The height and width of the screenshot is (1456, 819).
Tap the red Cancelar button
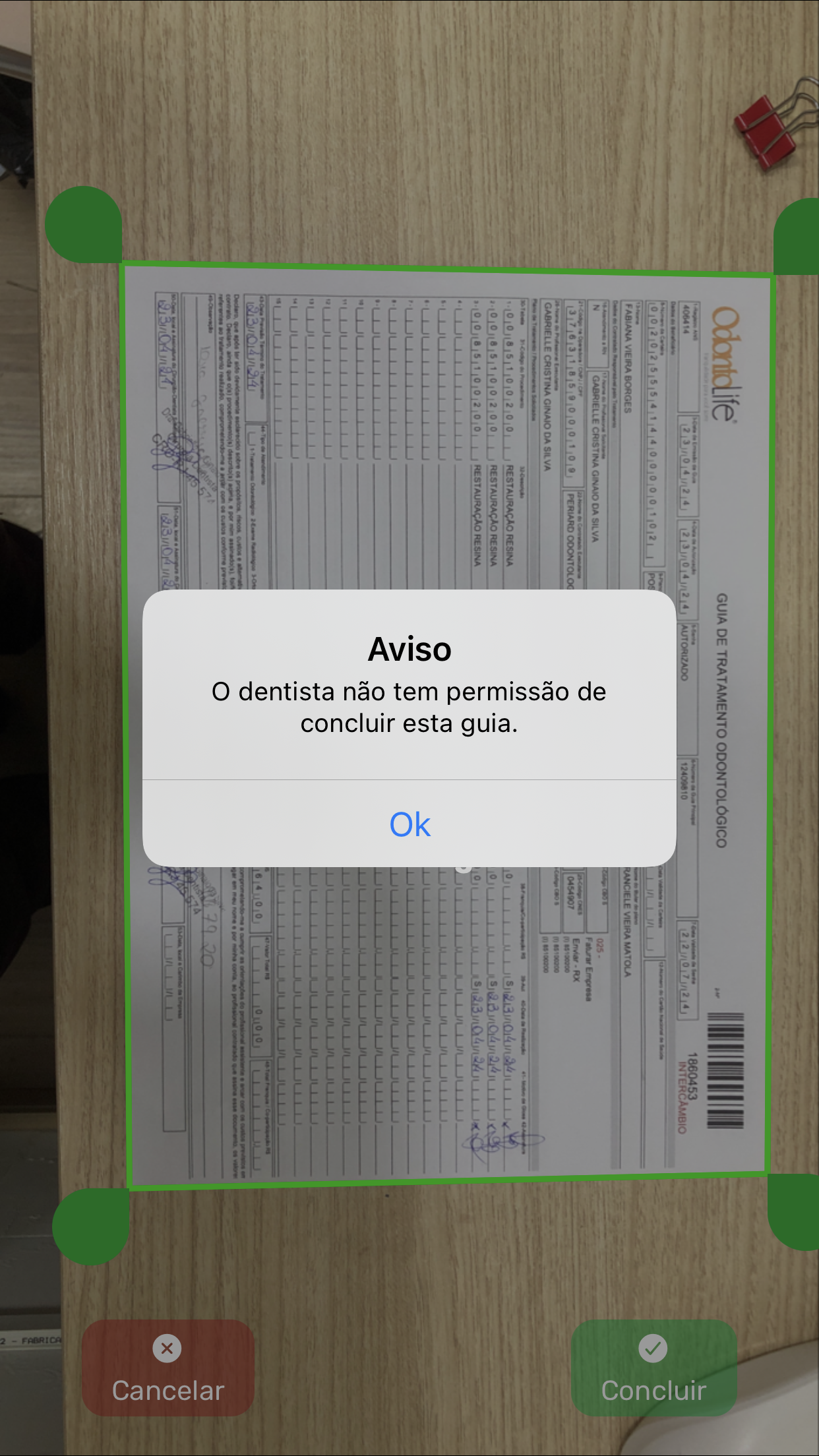click(x=168, y=1368)
